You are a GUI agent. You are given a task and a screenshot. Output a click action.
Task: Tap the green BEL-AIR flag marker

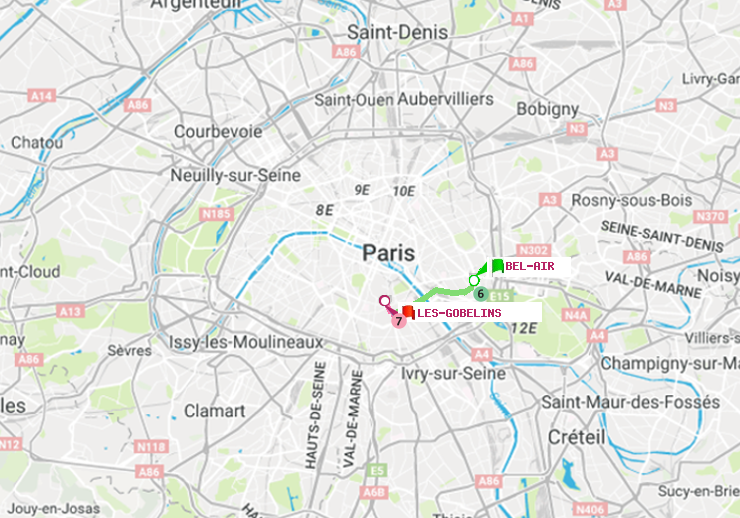click(x=496, y=266)
